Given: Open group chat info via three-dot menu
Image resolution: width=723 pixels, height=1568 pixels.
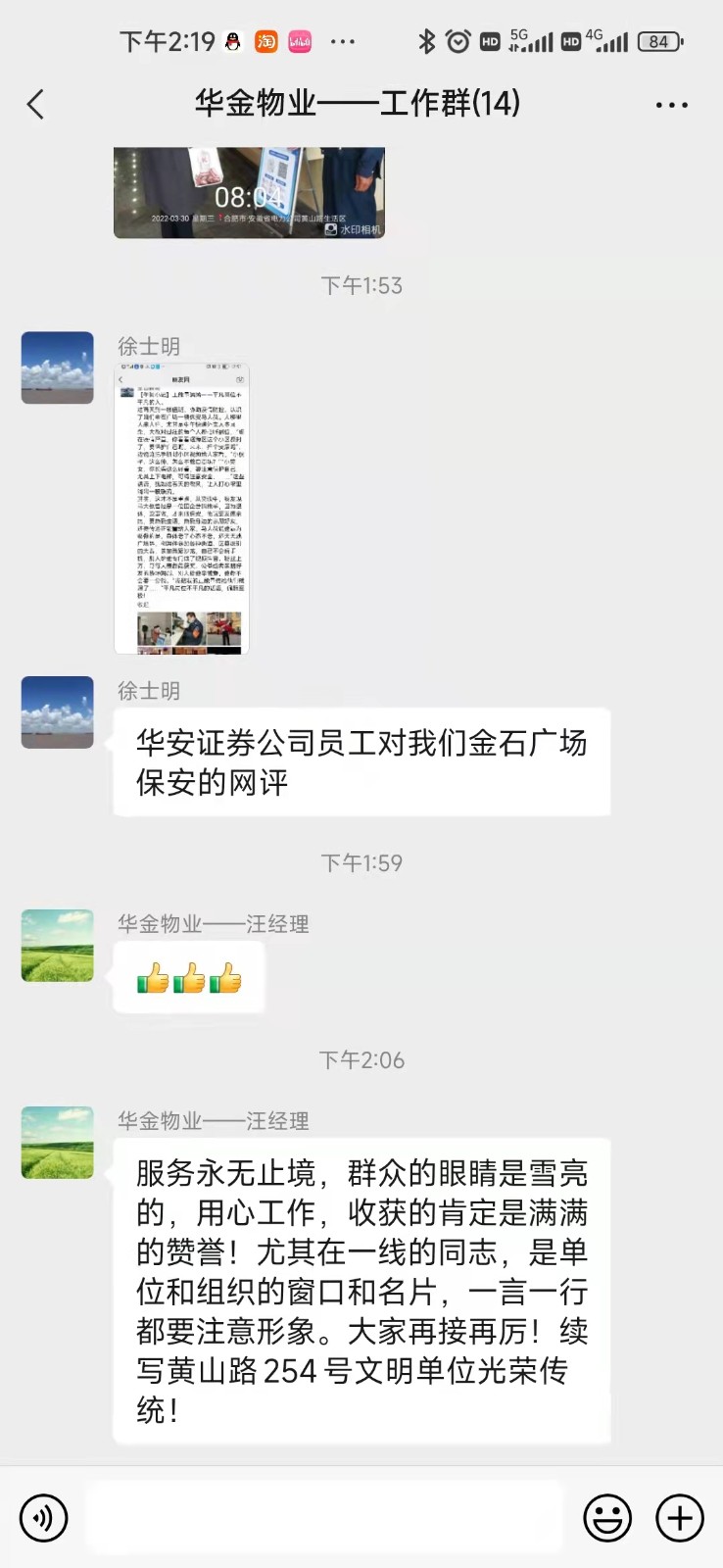Looking at the screenshot, I should coord(671,105).
